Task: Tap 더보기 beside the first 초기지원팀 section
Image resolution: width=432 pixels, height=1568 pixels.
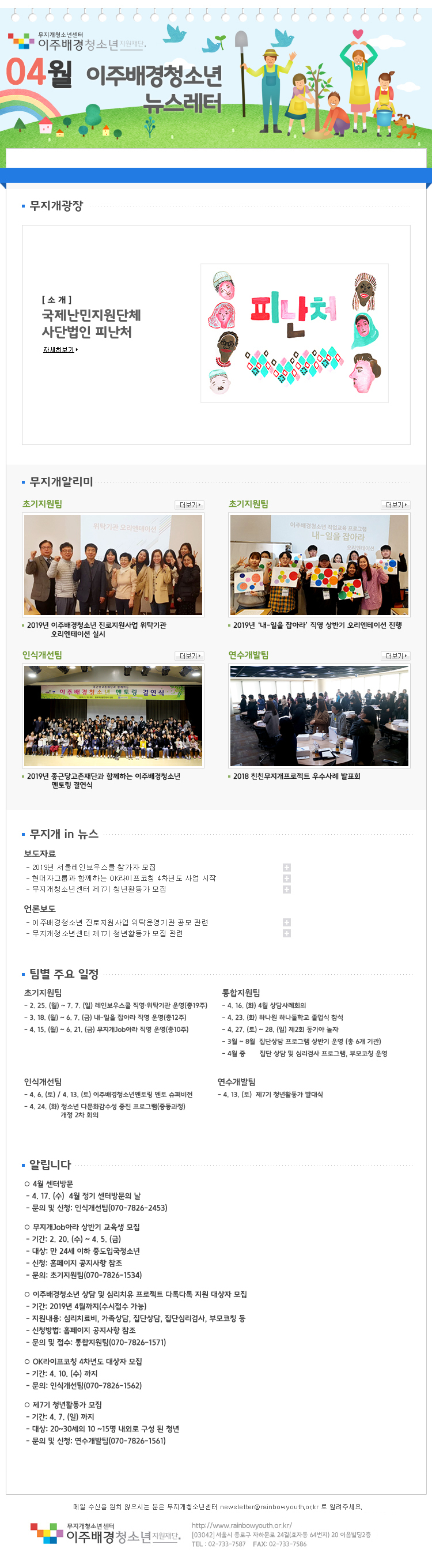Action: click(x=190, y=504)
